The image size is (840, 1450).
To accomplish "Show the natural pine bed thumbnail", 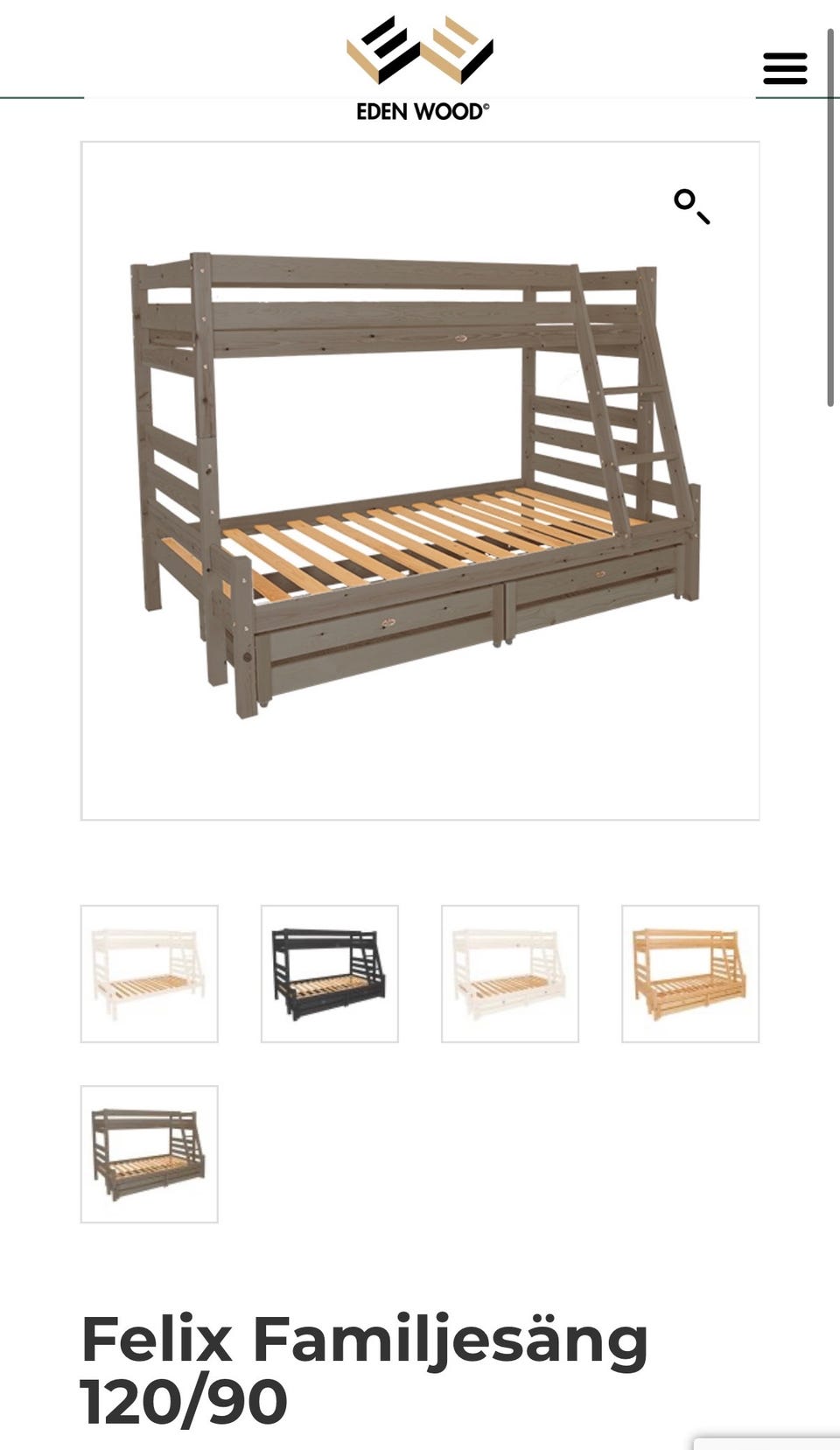I will pyautogui.click(x=690, y=974).
